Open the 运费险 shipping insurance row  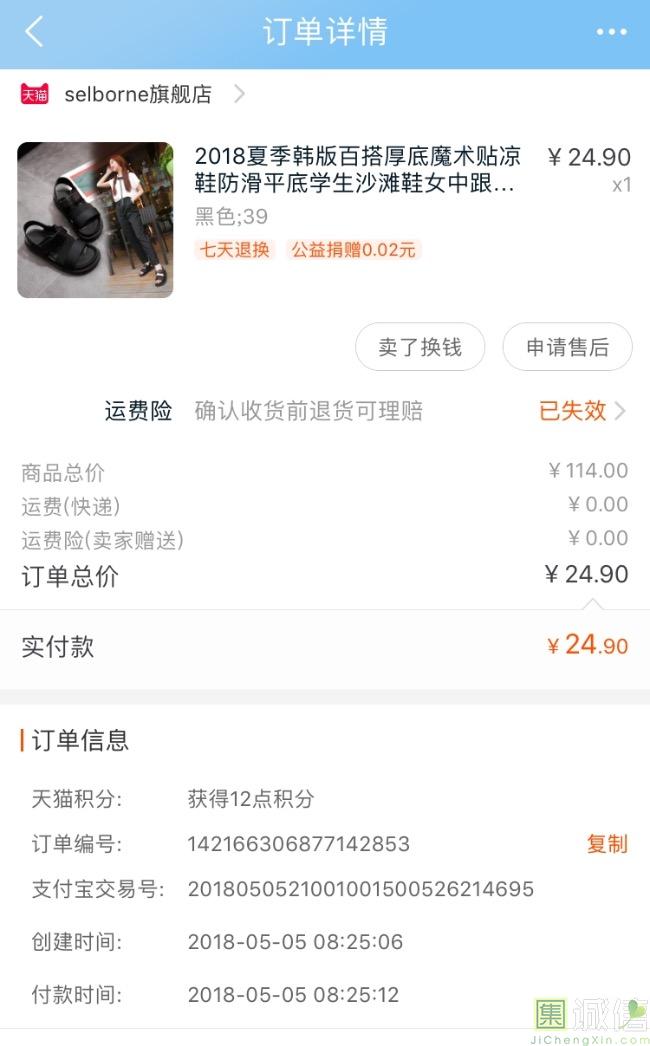[x=365, y=411]
